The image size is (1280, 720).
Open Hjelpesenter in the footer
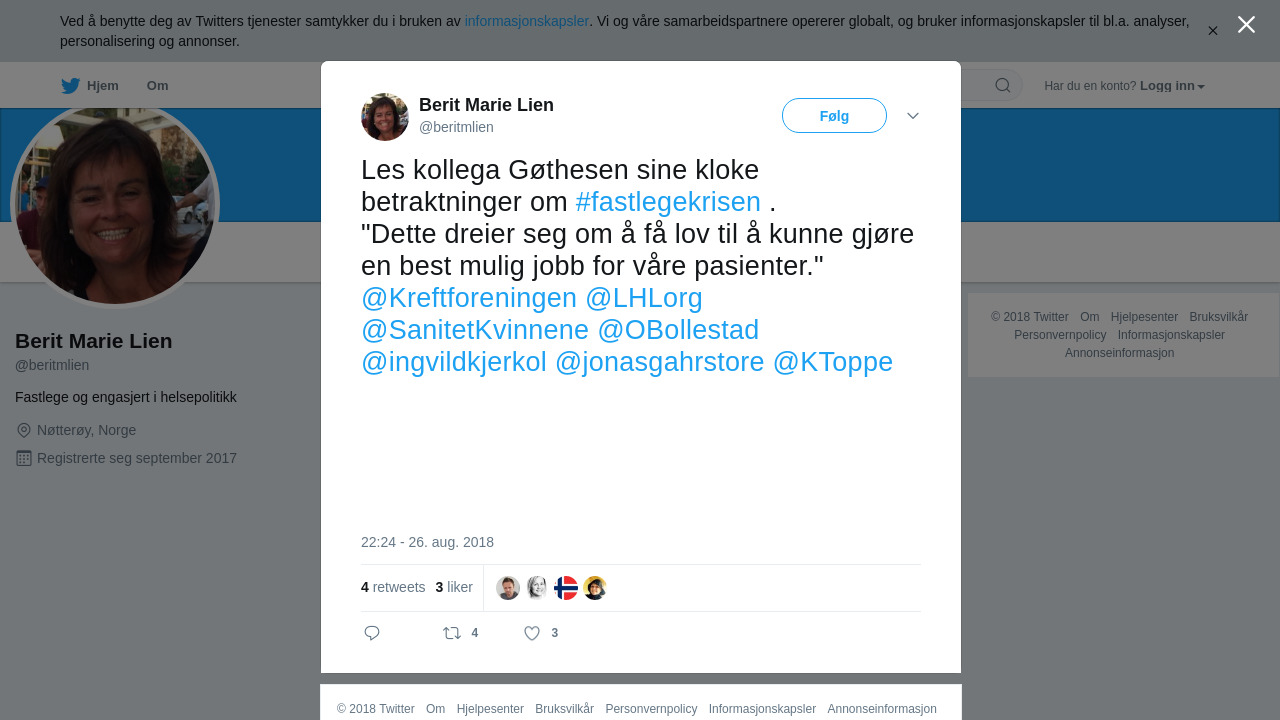point(490,709)
